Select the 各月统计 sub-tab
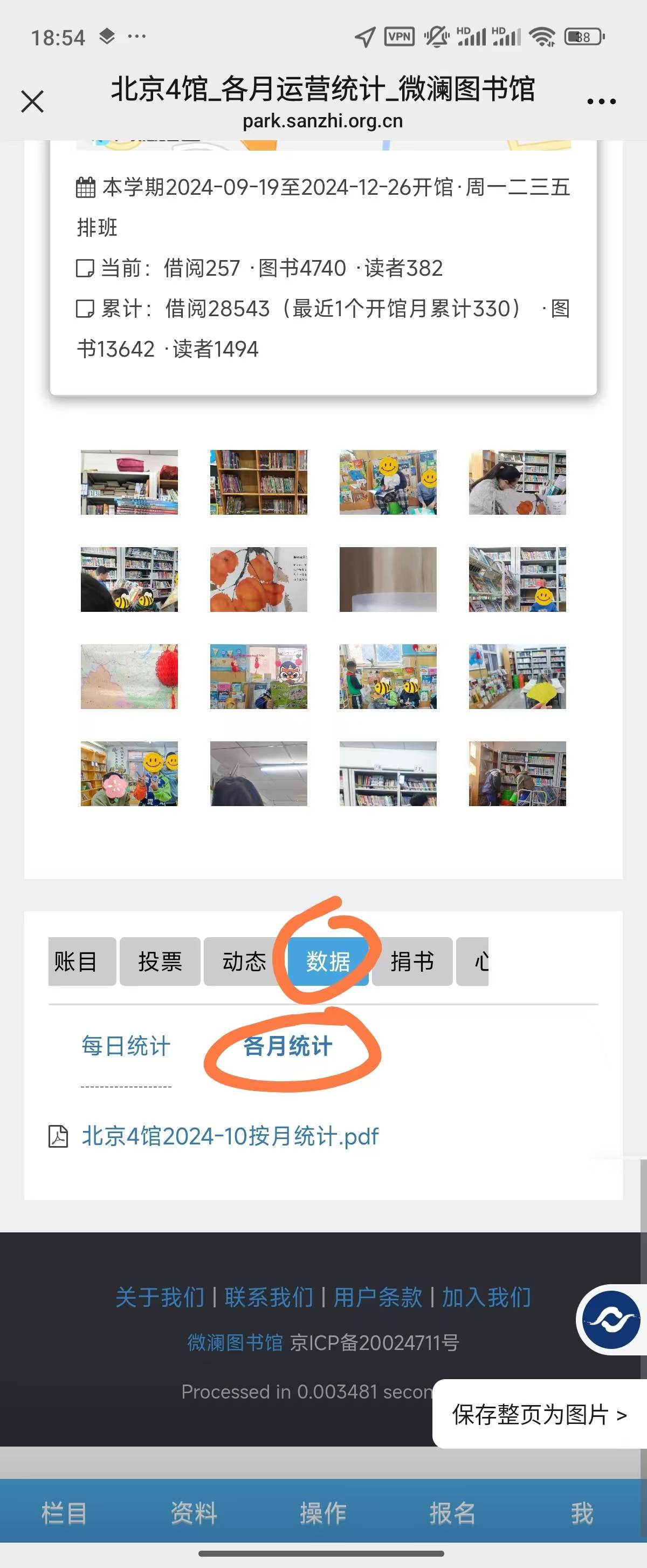This screenshot has height=1568, width=647. 287,1046
